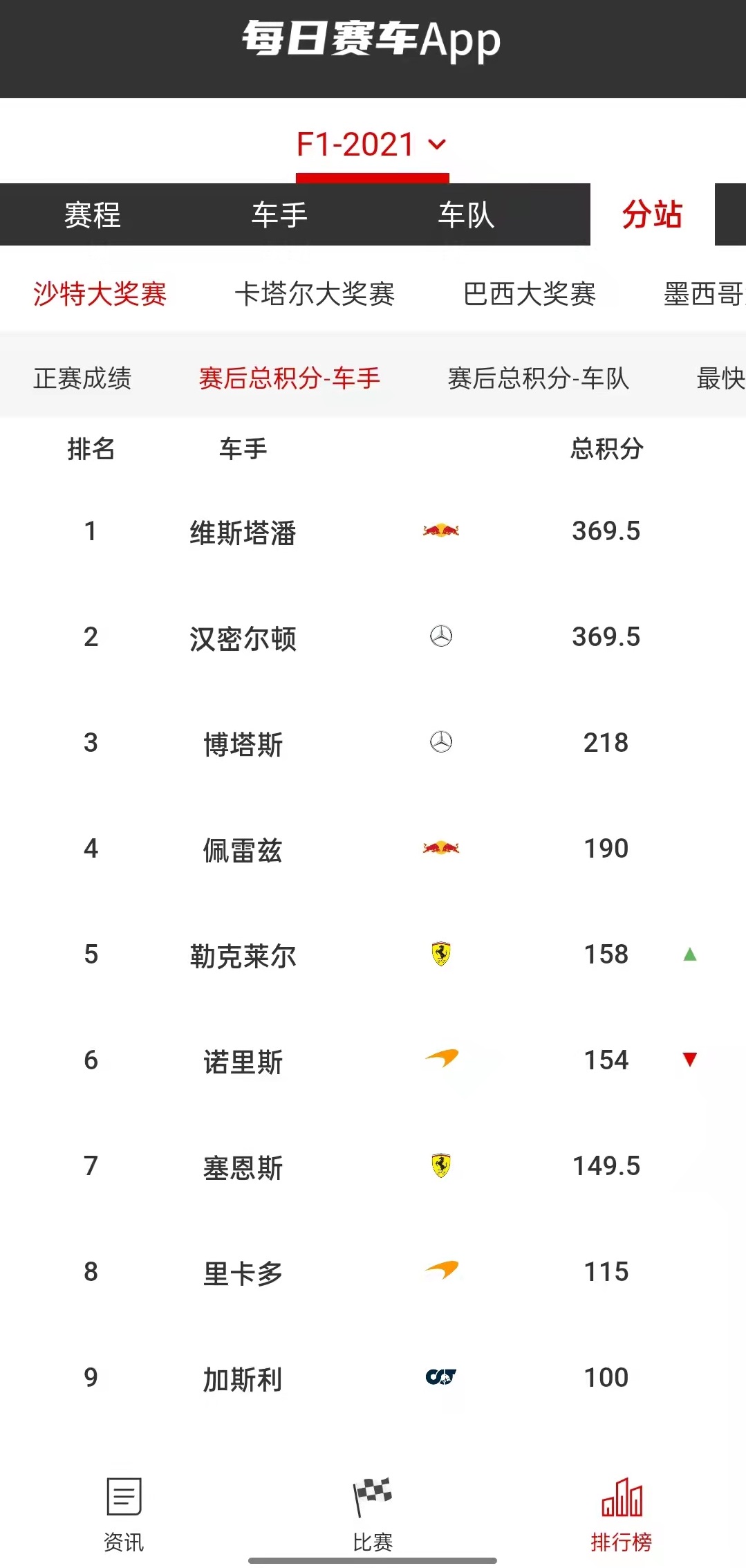
Task: Select 卡塔尔大奖赛 race
Action: pyautogui.click(x=315, y=294)
